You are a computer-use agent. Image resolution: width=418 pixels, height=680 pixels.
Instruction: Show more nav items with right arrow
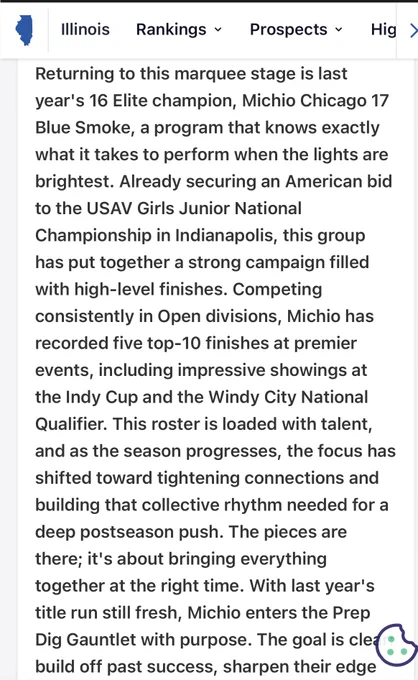pos(412,30)
